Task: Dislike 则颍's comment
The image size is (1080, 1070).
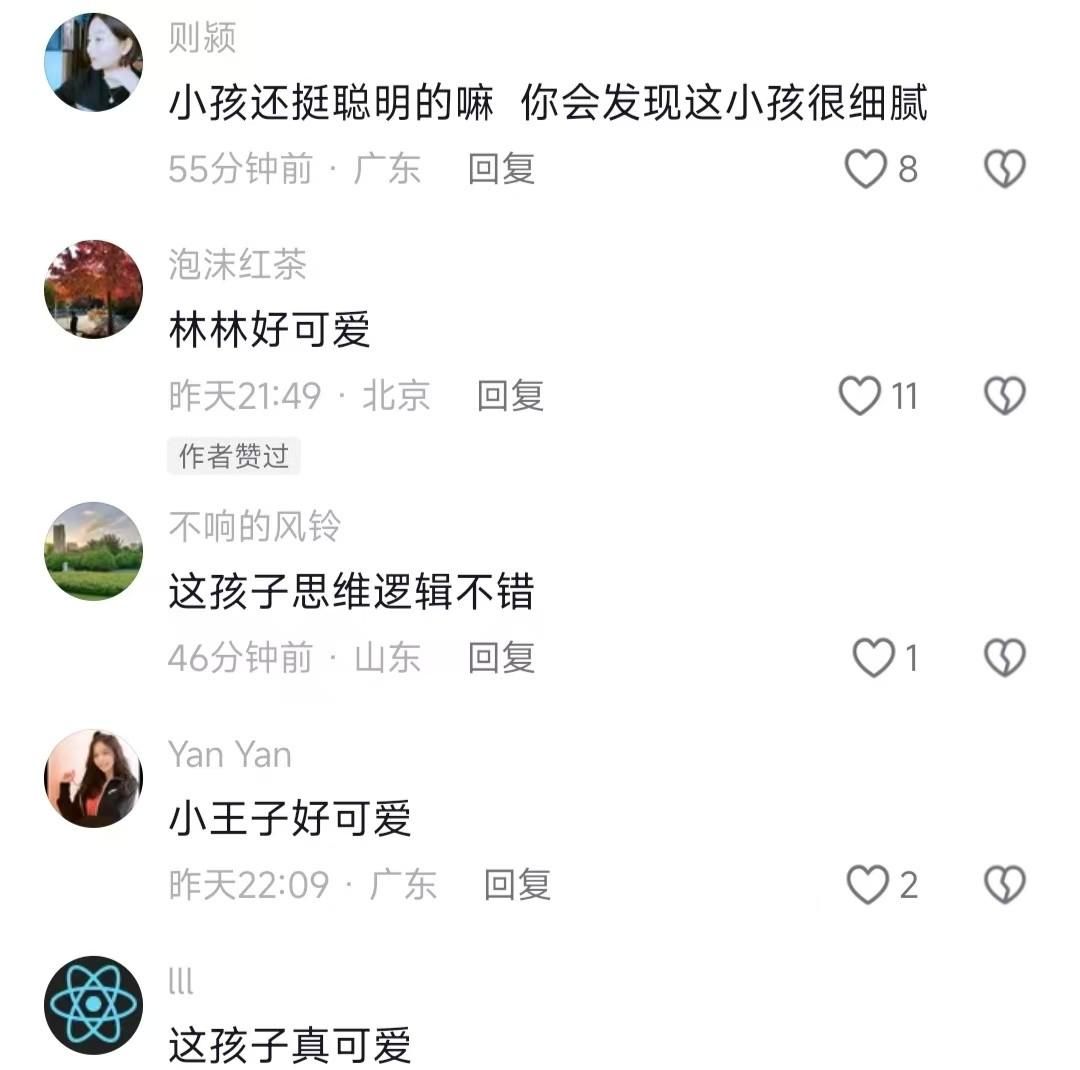Action: (1005, 169)
